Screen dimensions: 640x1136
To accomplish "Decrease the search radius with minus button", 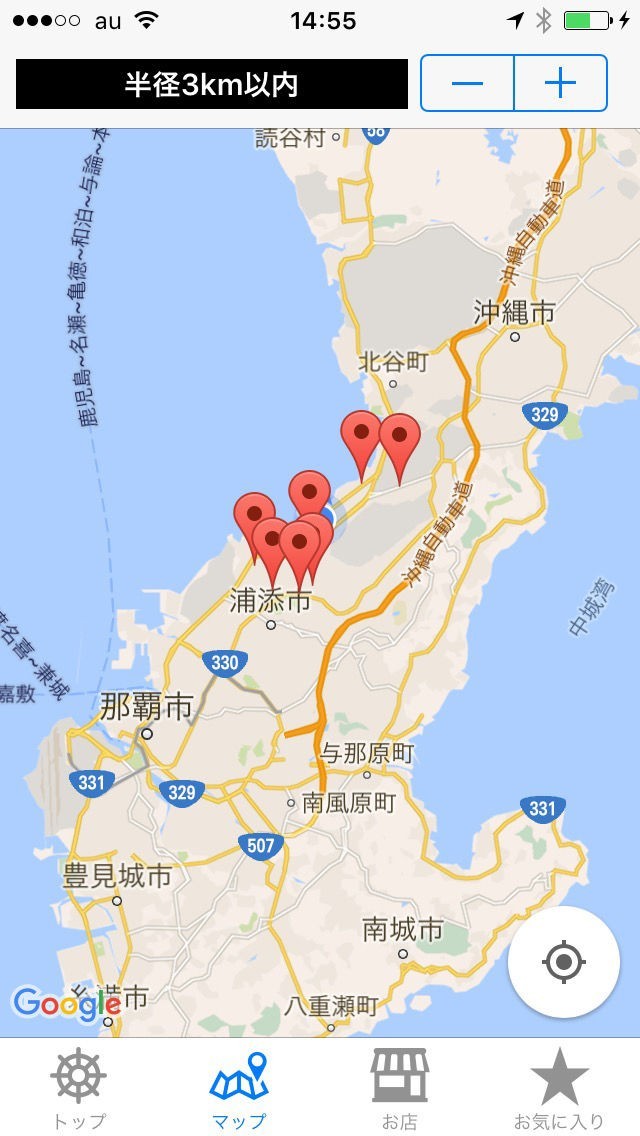I will [467, 83].
